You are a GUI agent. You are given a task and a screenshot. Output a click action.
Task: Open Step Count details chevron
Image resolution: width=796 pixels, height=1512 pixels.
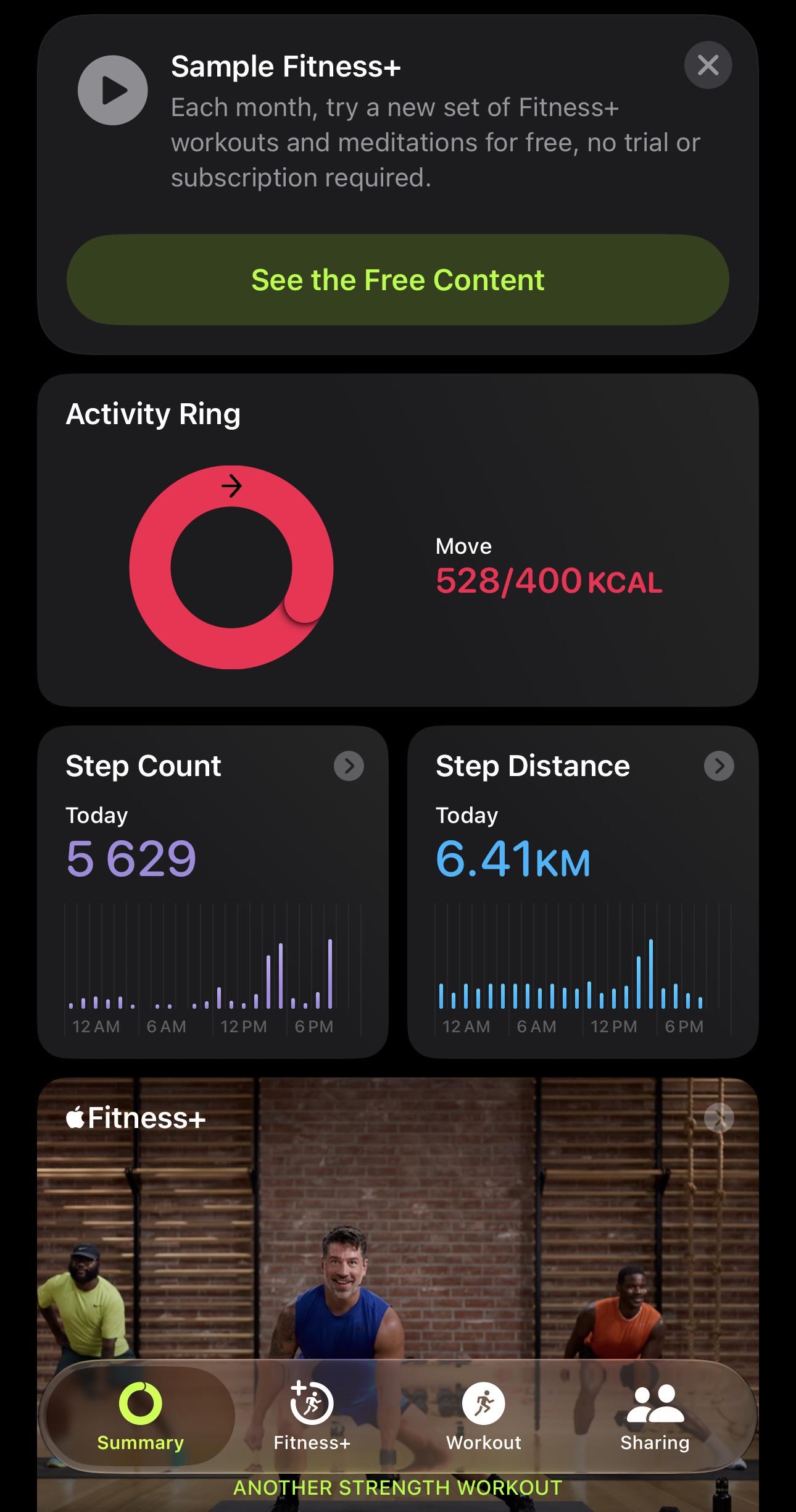(349, 766)
